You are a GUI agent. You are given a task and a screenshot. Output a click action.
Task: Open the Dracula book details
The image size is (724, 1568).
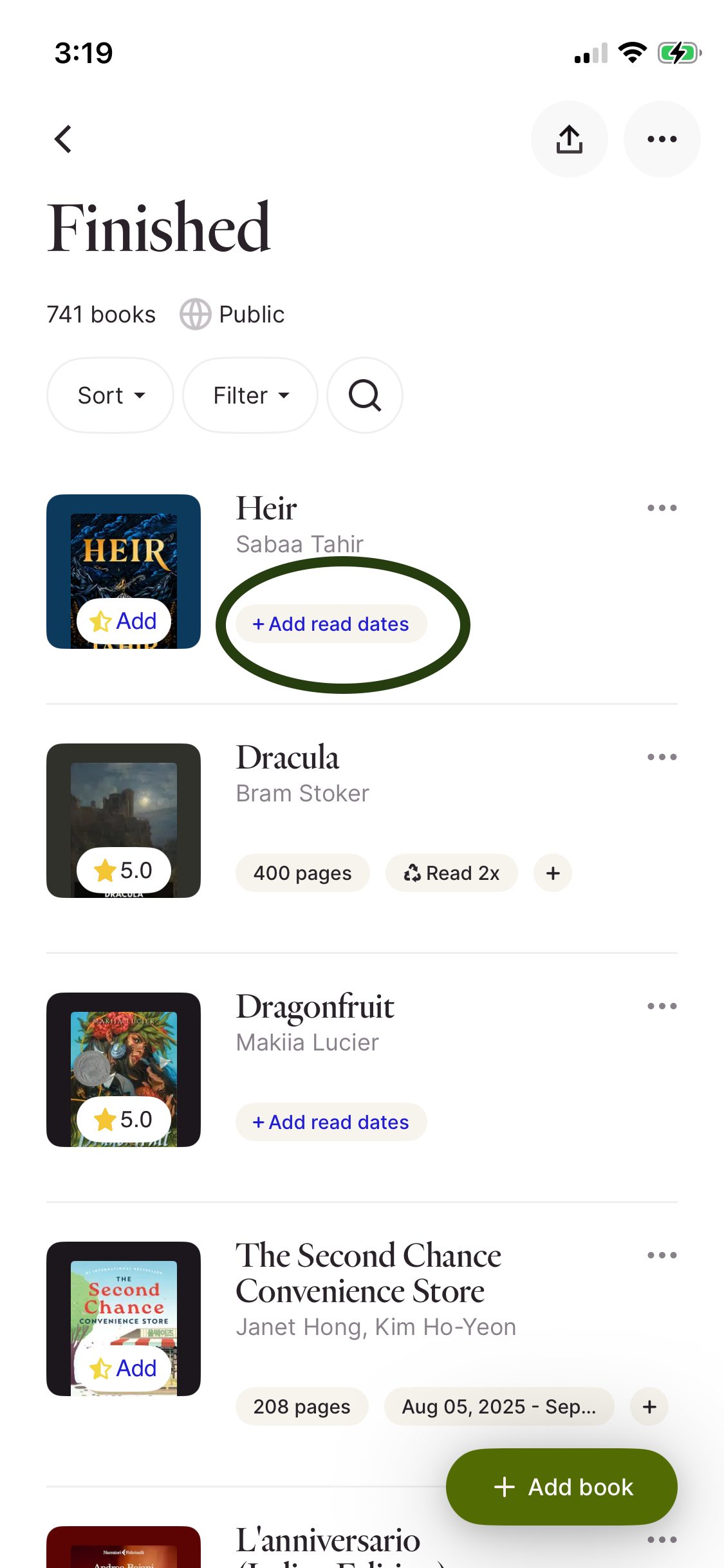tap(287, 758)
